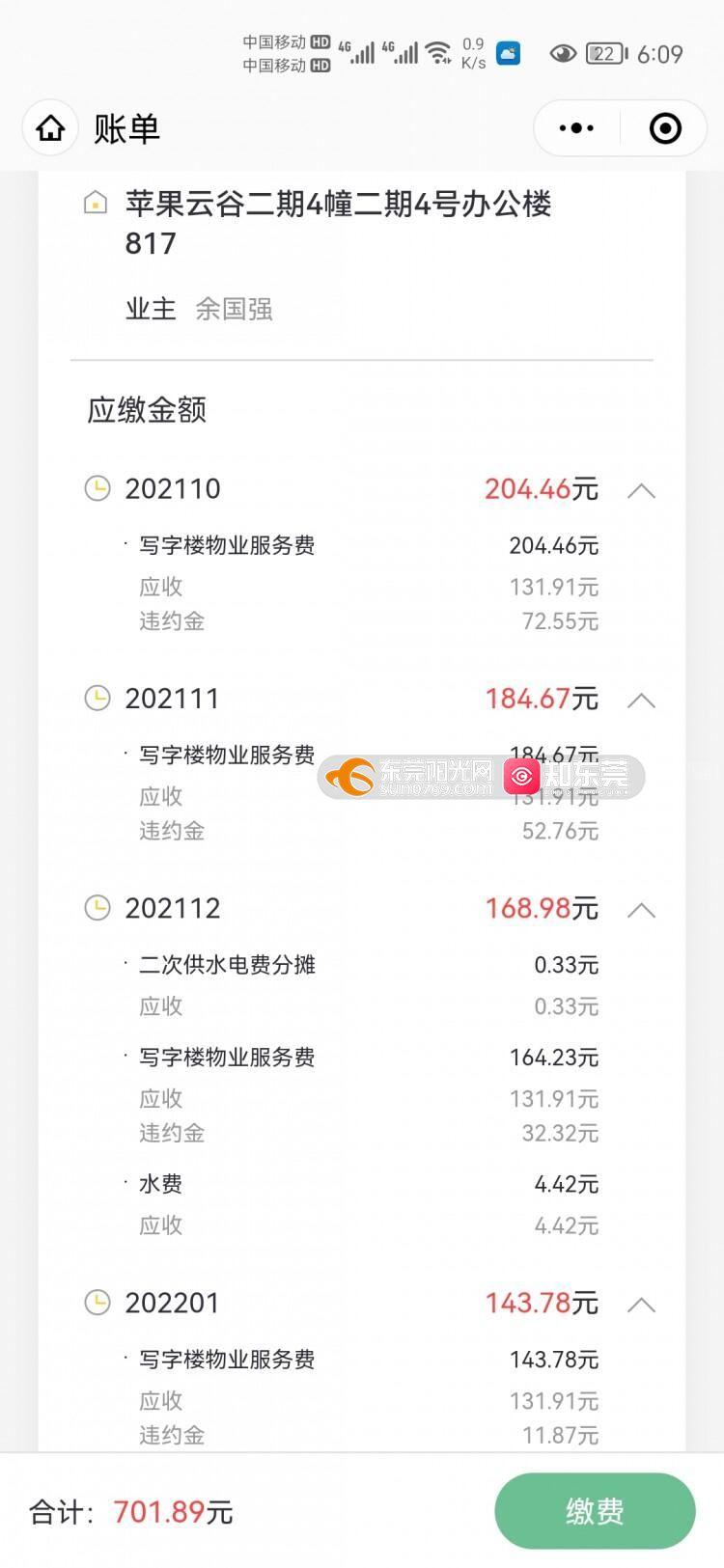Collapse the 202111 bill section
Viewport: 724px width, 1568px height.
point(641,700)
